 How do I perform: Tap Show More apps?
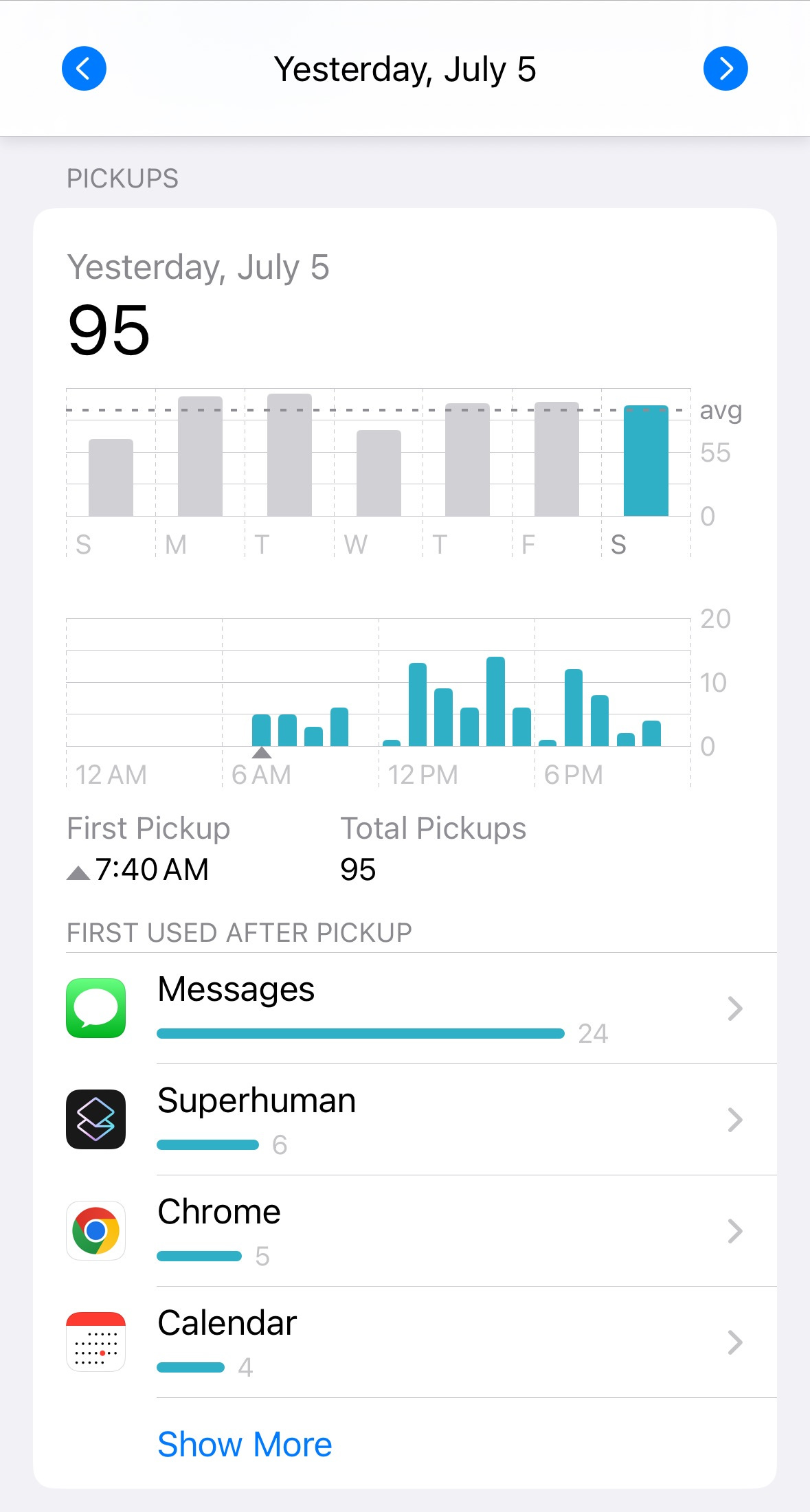(x=245, y=1444)
